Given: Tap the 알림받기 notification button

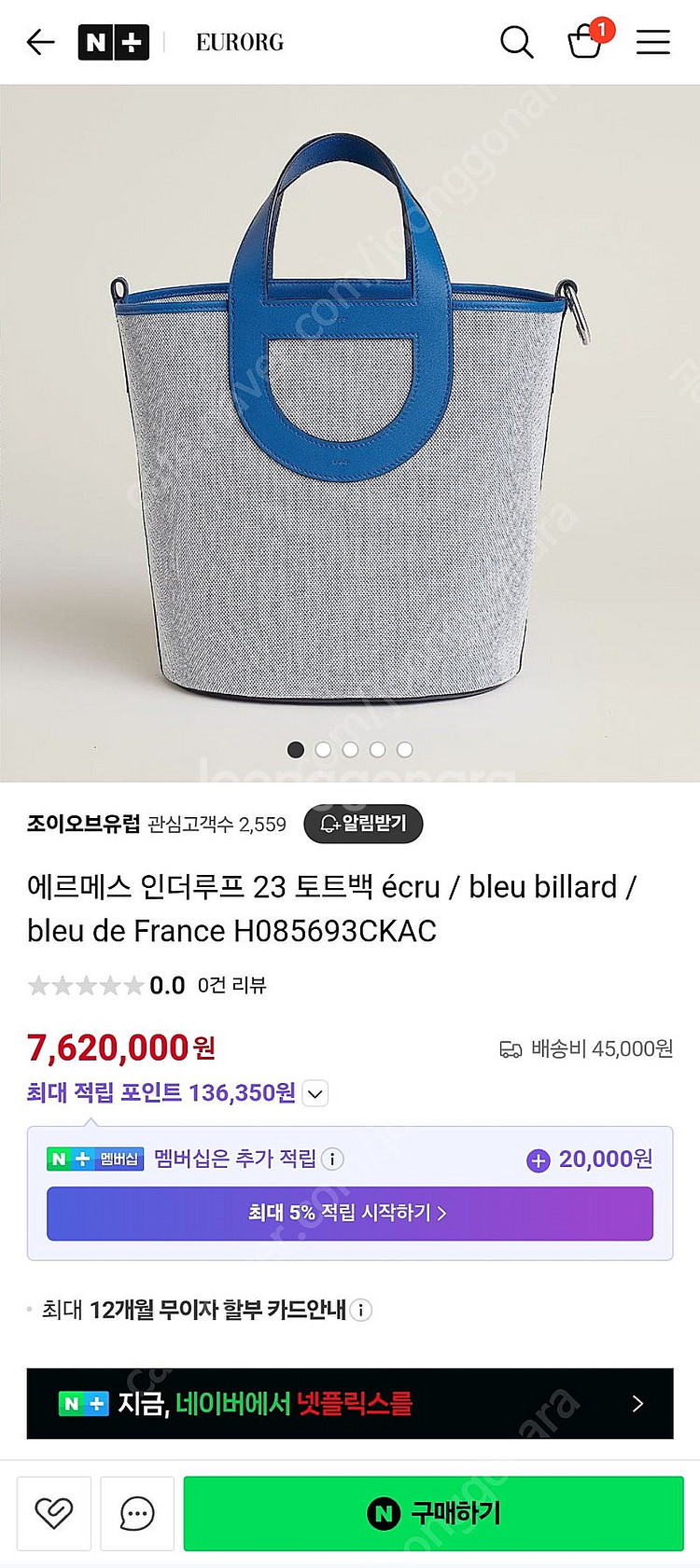Looking at the screenshot, I should pos(363,824).
